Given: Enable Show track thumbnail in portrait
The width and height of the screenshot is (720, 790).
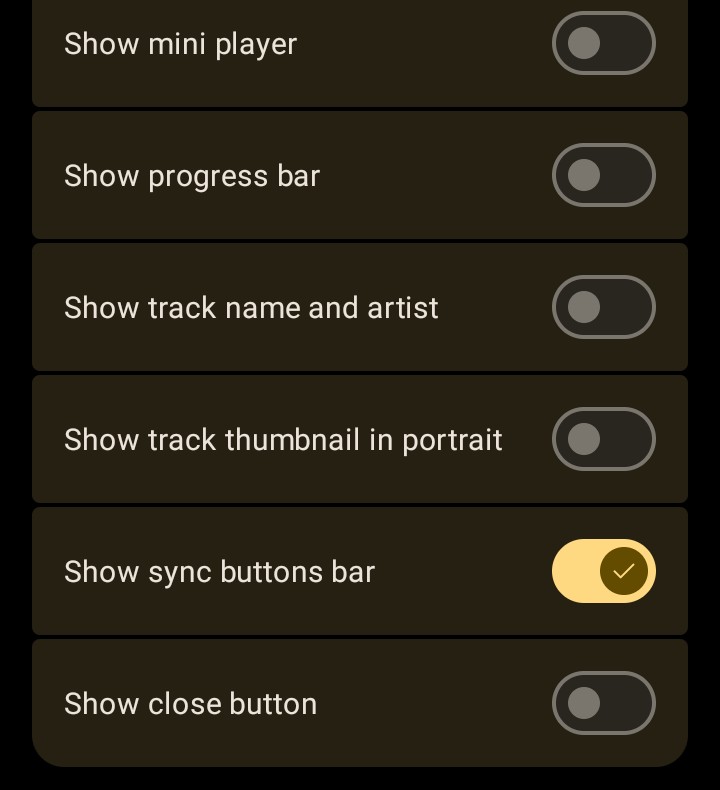Looking at the screenshot, I should pos(603,440).
